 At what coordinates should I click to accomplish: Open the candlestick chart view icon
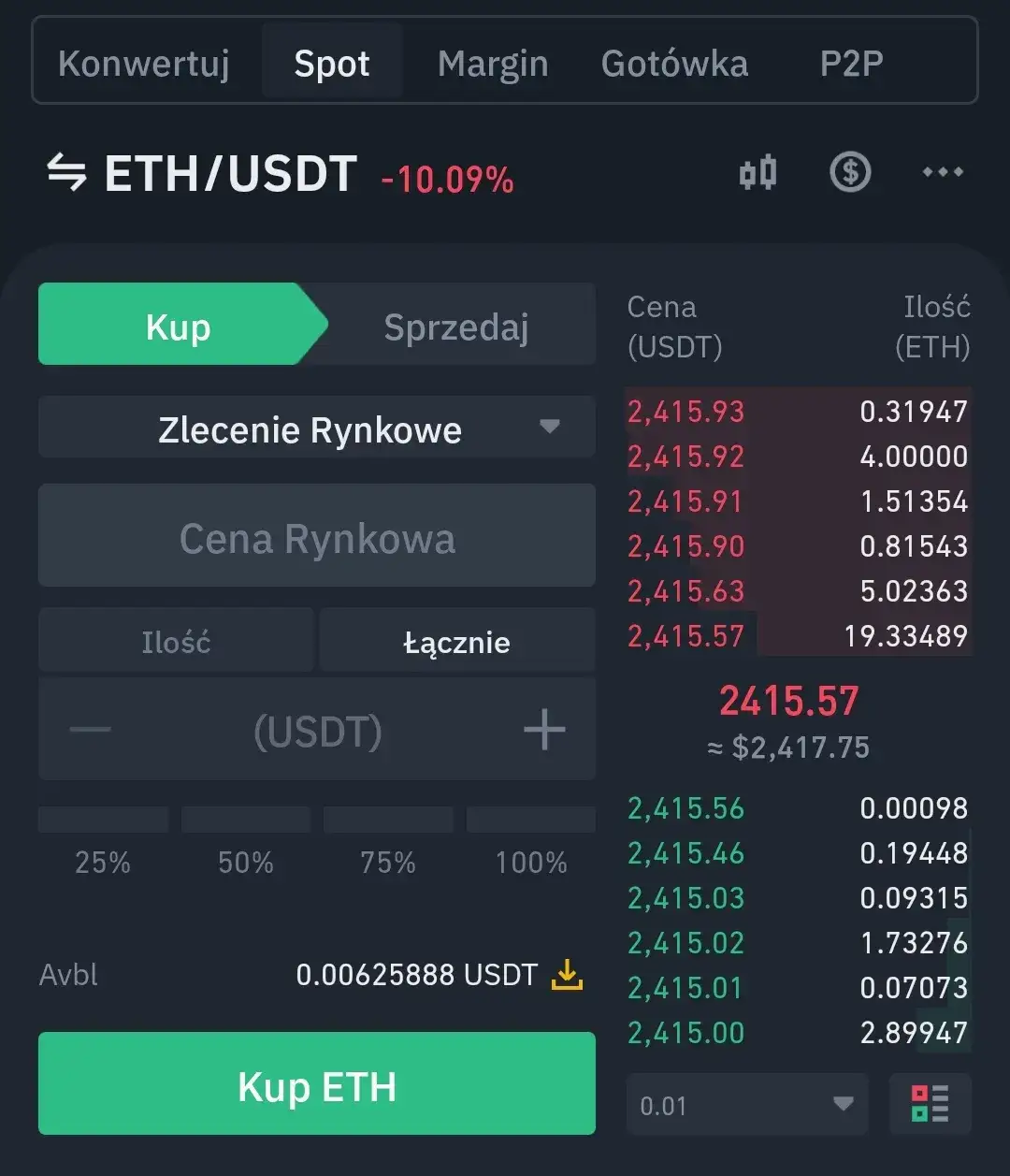click(758, 172)
